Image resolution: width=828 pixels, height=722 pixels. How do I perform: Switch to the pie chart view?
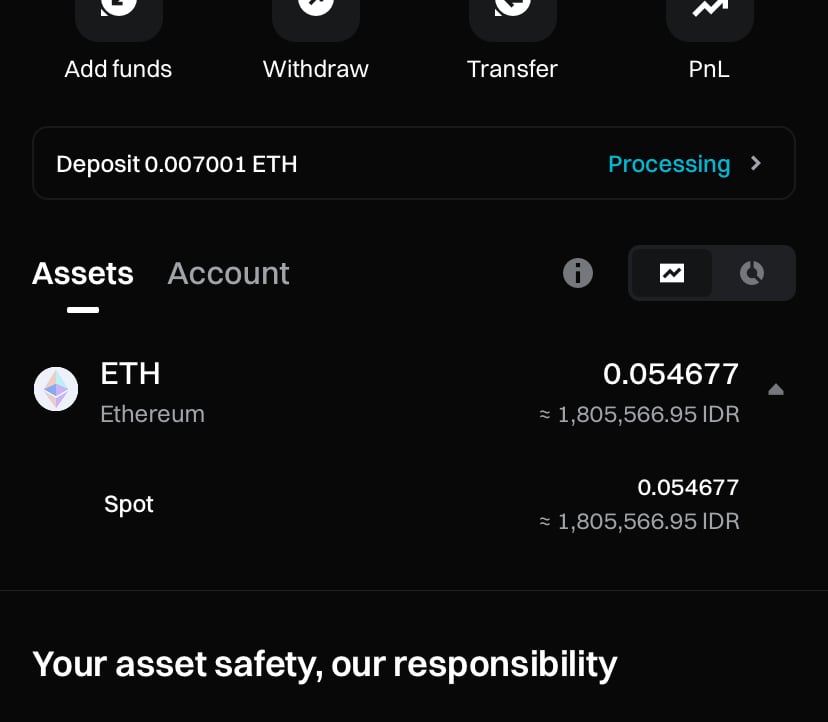(x=752, y=273)
